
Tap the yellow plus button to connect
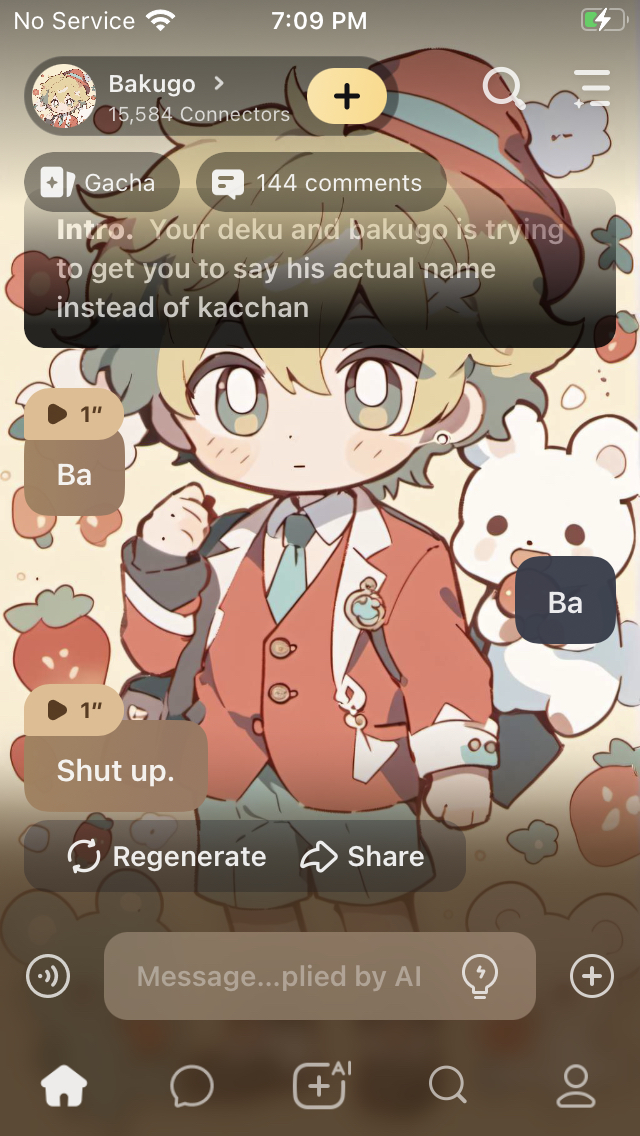click(346, 96)
